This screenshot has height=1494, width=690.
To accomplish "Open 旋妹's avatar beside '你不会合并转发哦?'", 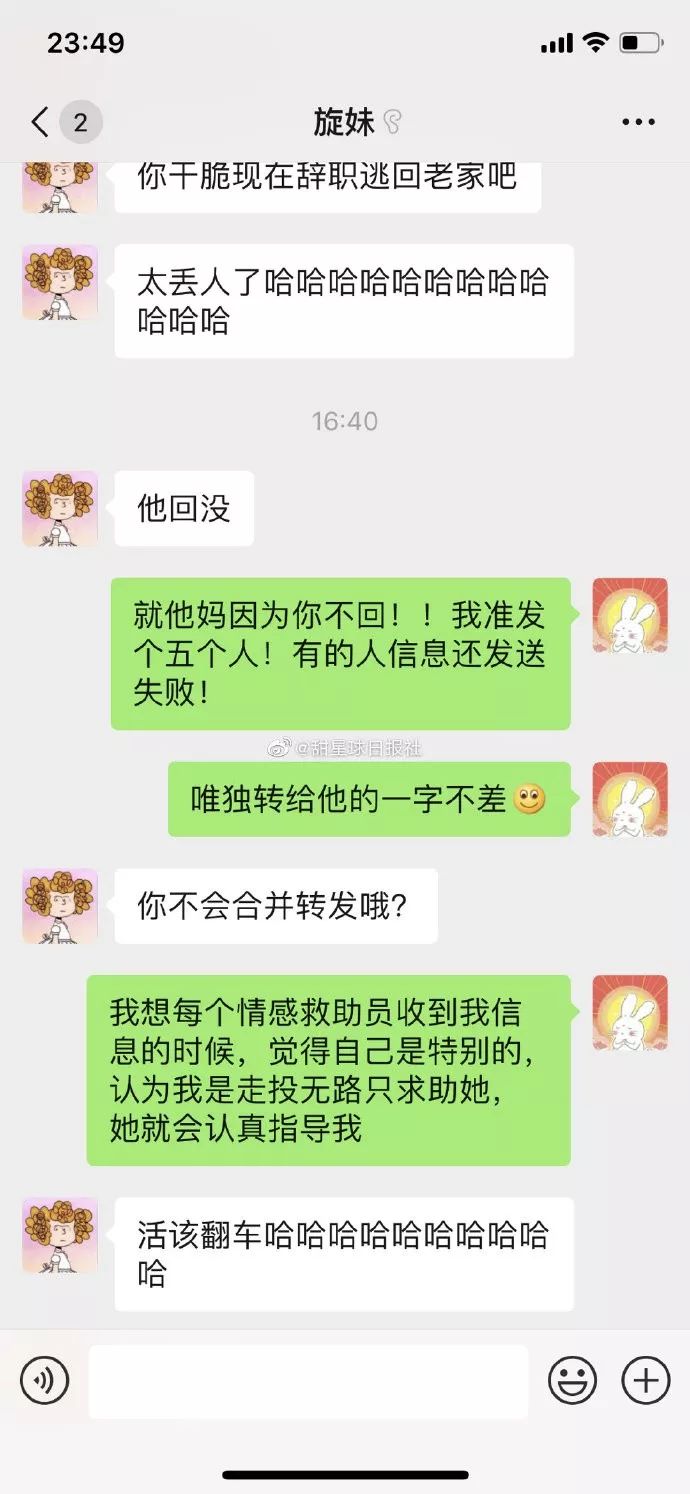I will (60, 906).
